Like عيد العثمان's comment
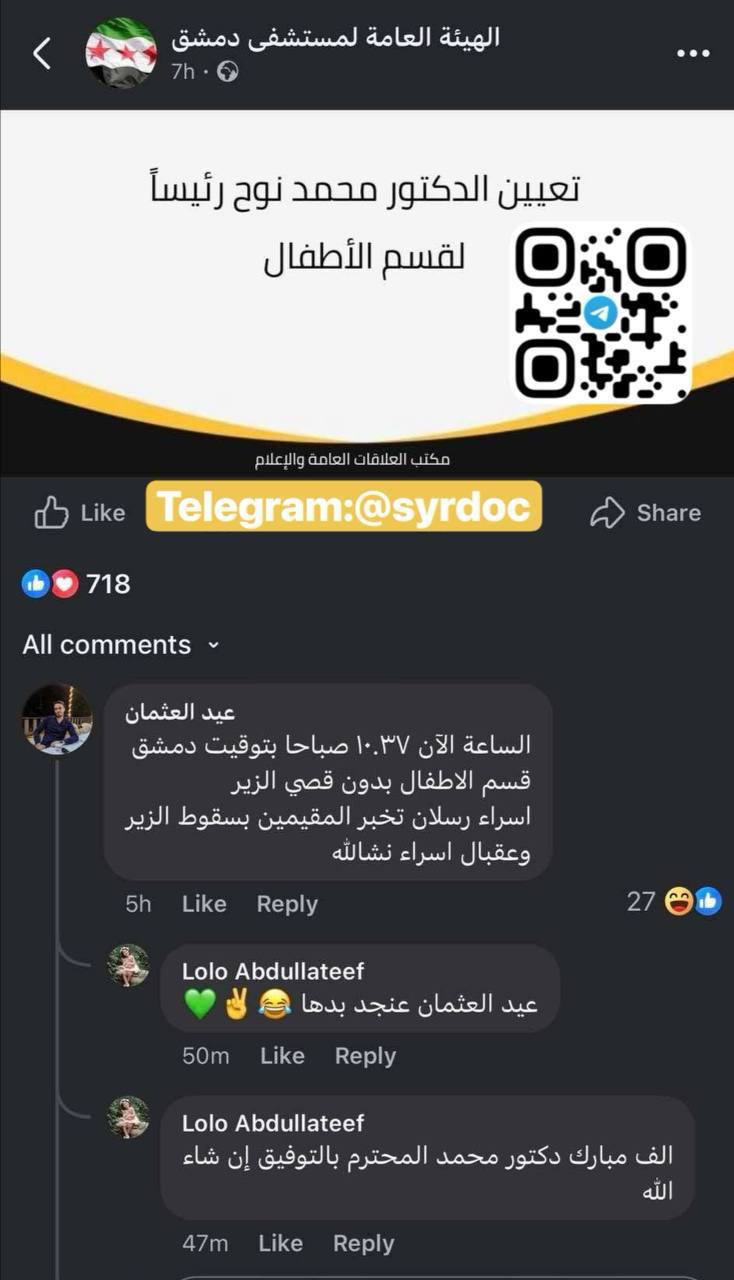Viewport: 734px width, 1280px height. (x=204, y=904)
